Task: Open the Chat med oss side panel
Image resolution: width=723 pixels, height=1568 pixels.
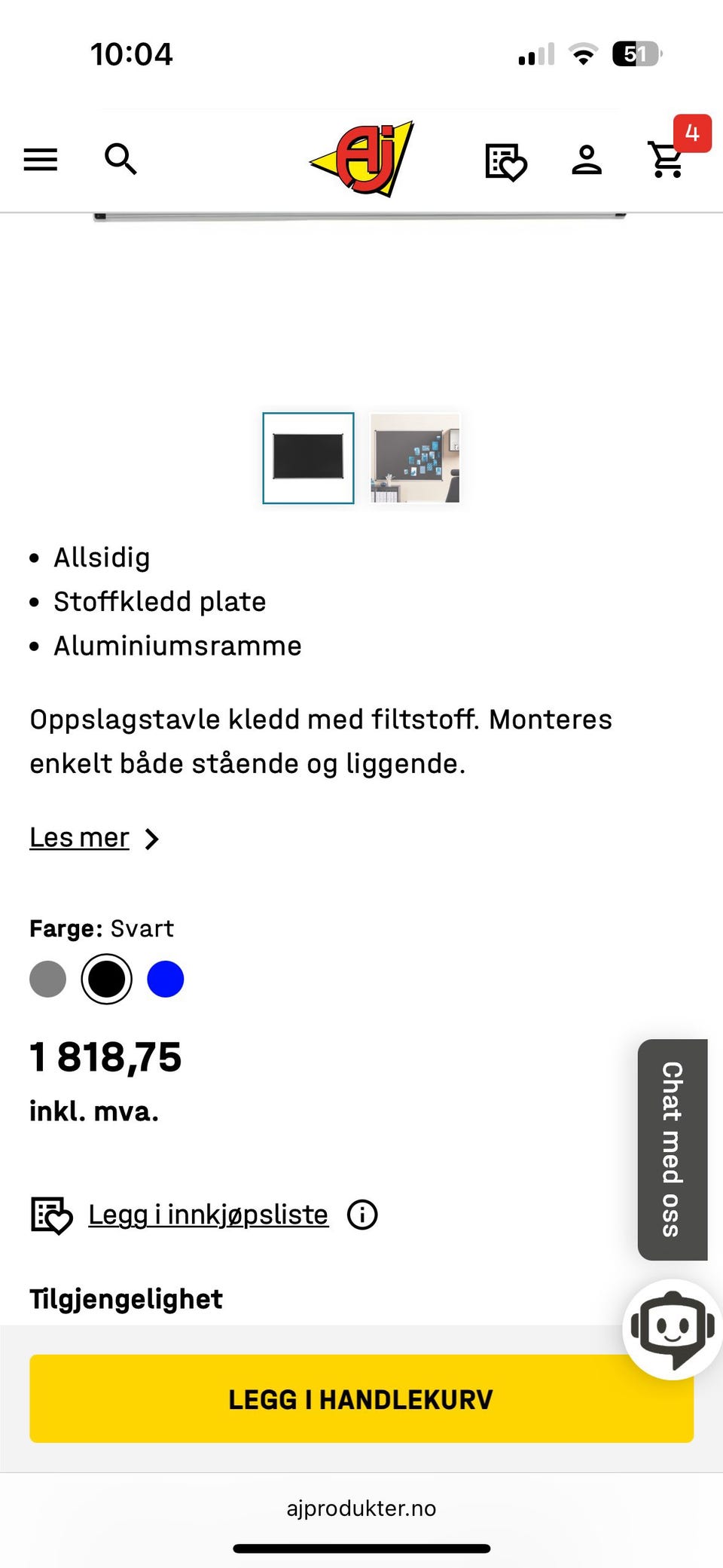Action: 671,1148
